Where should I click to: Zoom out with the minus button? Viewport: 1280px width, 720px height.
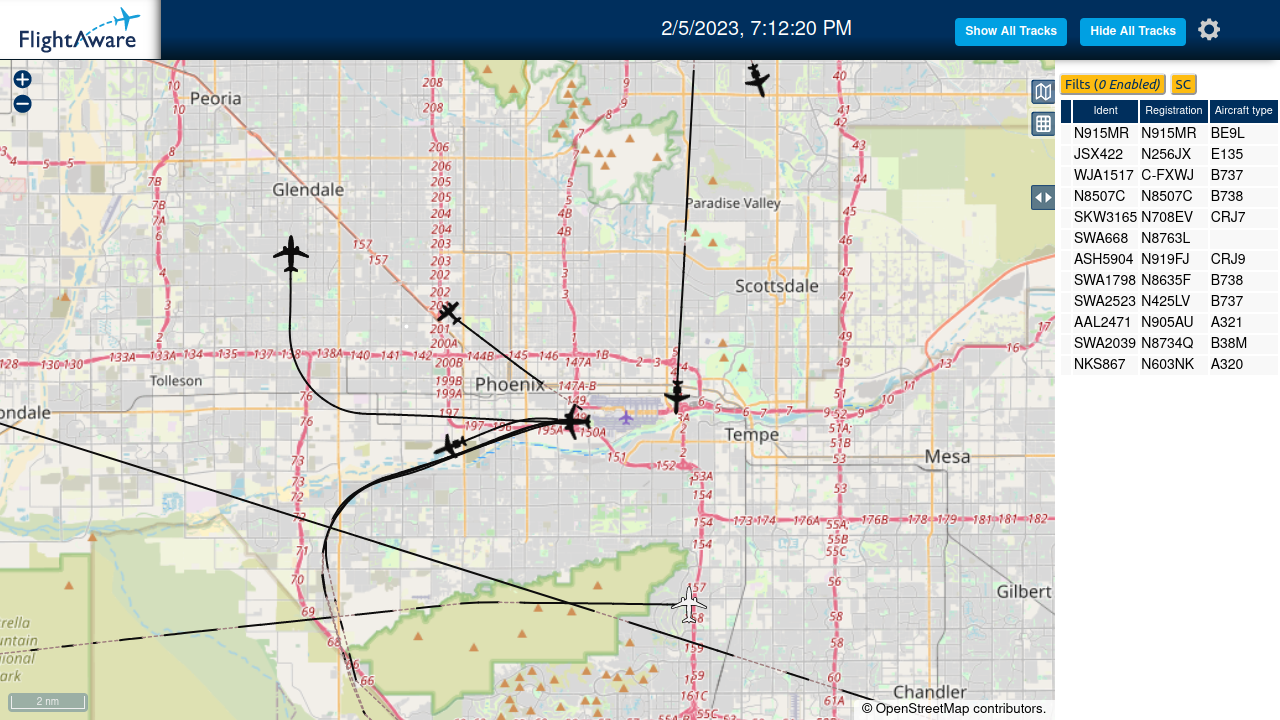click(x=22, y=104)
